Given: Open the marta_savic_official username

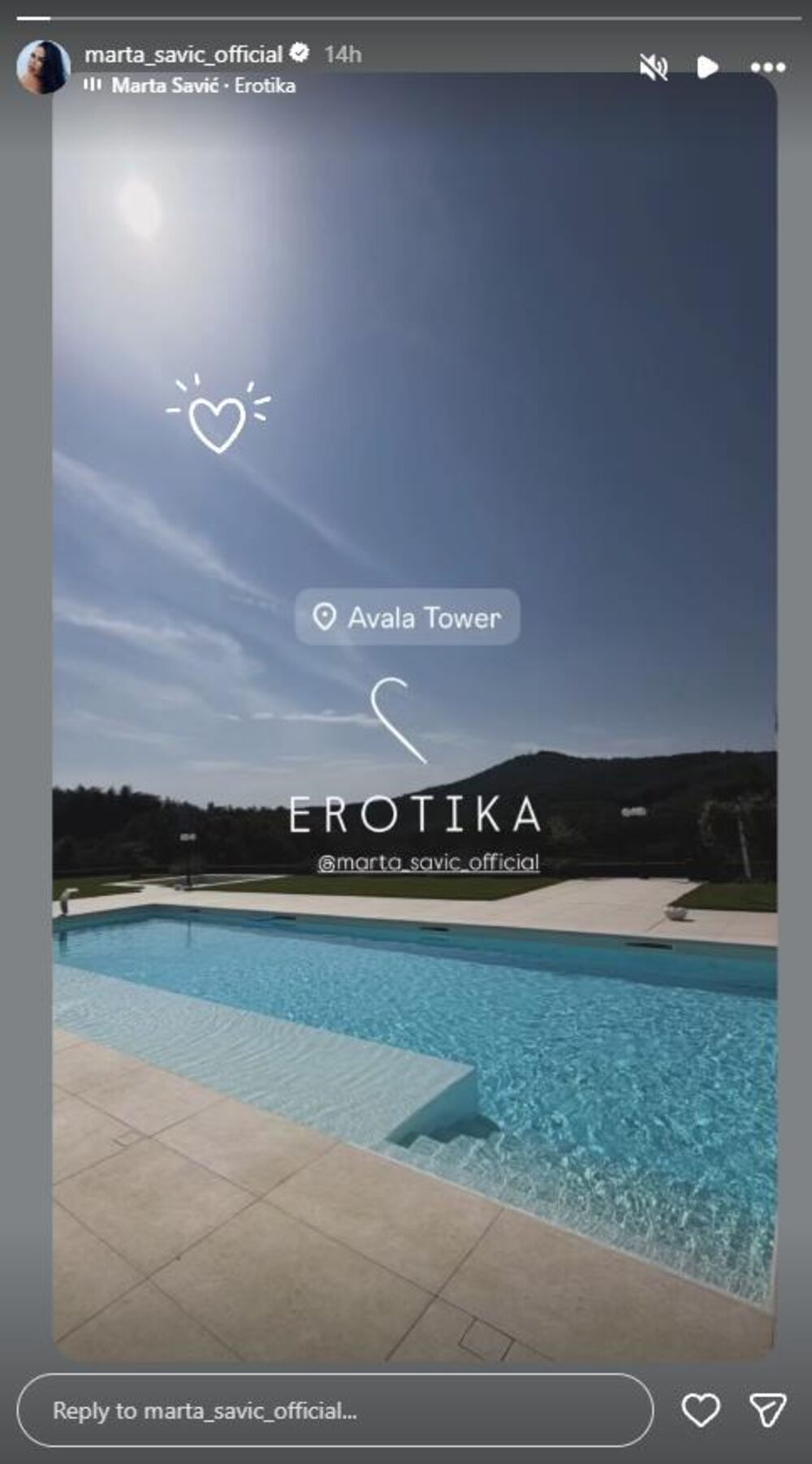Looking at the screenshot, I should [184, 54].
